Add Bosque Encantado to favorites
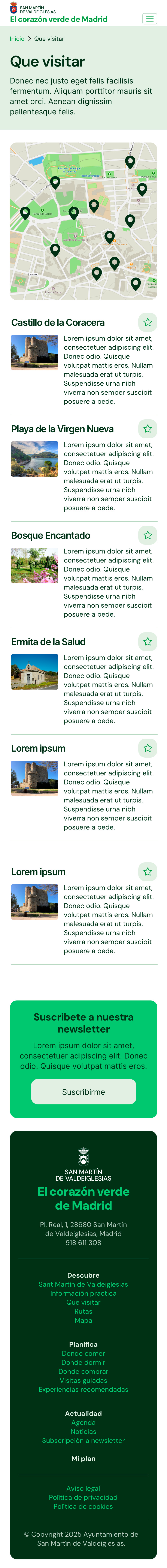The height and width of the screenshot is (1568, 167). tap(148, 535)
